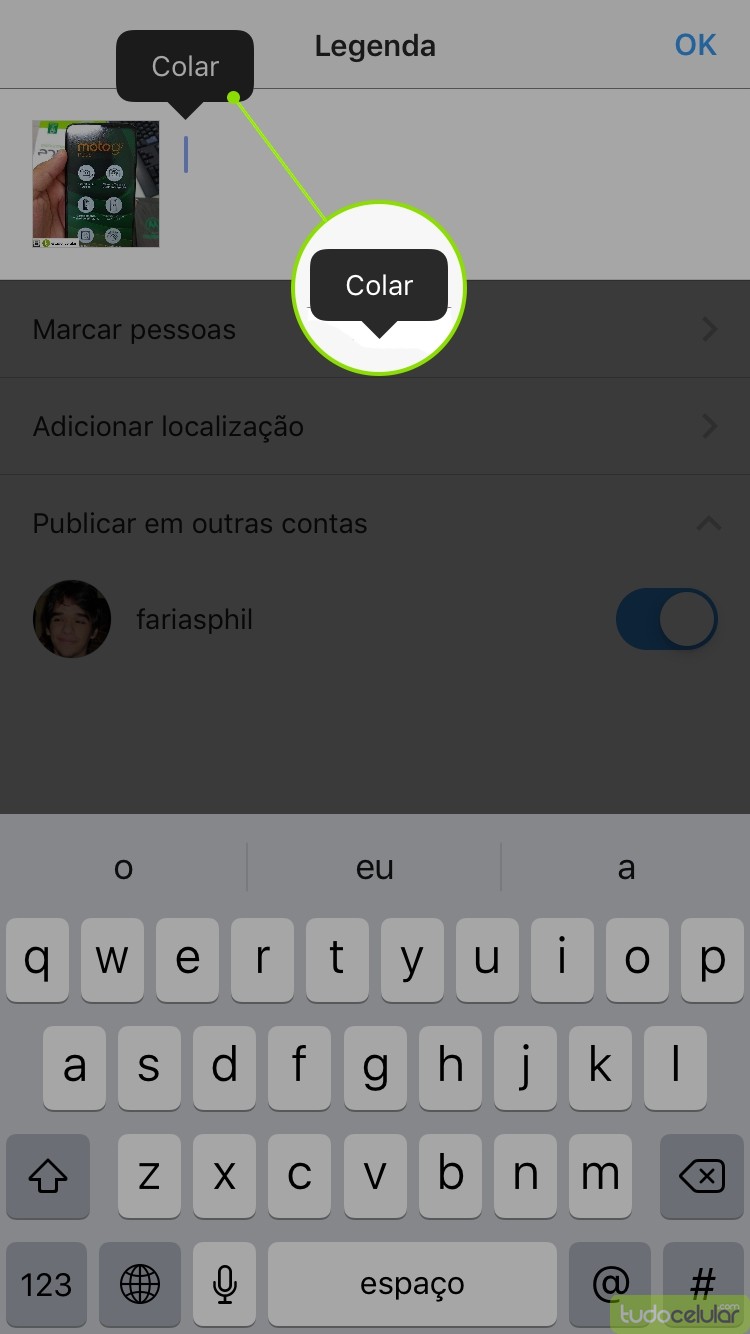Tap the backspace key
The width and height of the screenshot is (750, 1334).
702,1177
